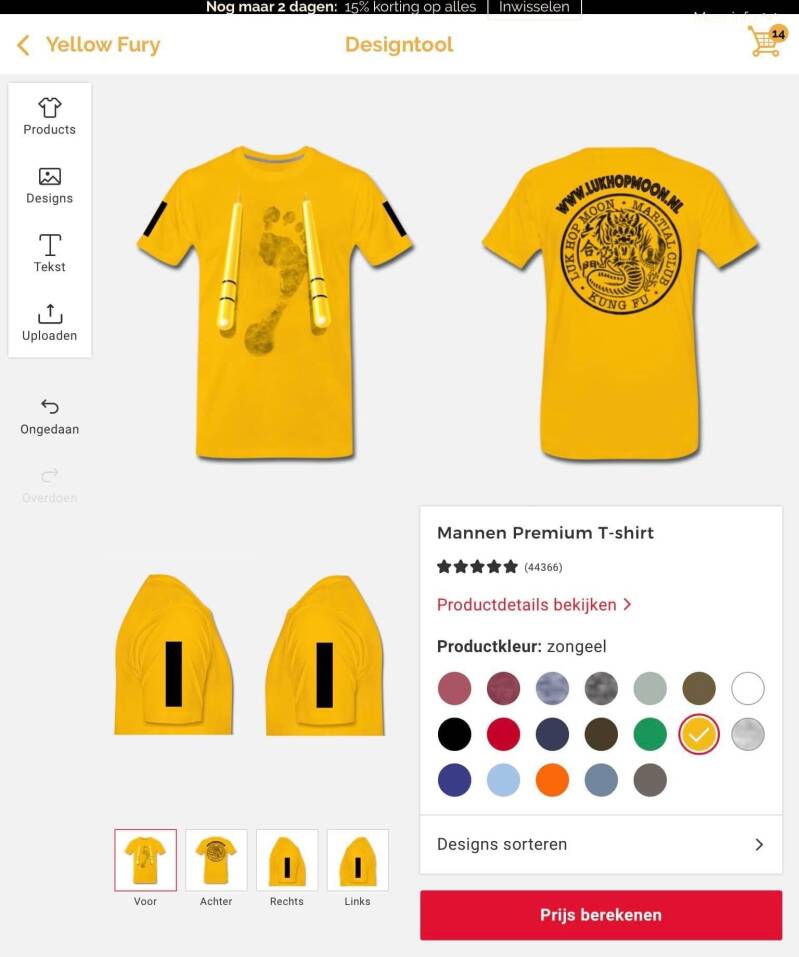
Task: Calculate price with Prijs berekenen
Action: [600, 915]
